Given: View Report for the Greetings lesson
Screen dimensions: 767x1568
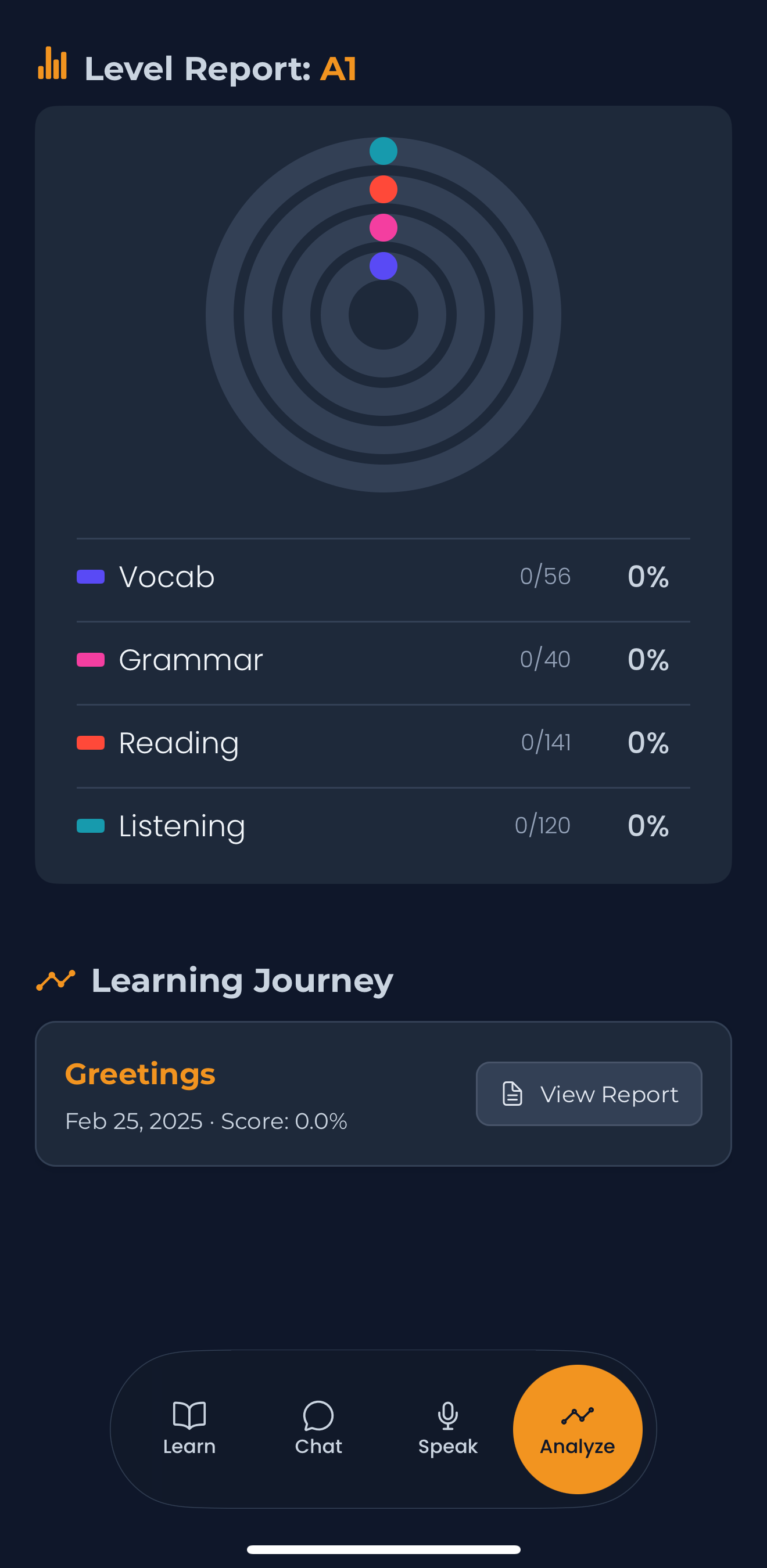Looking at the screenshot, I should coord(589,1094).
